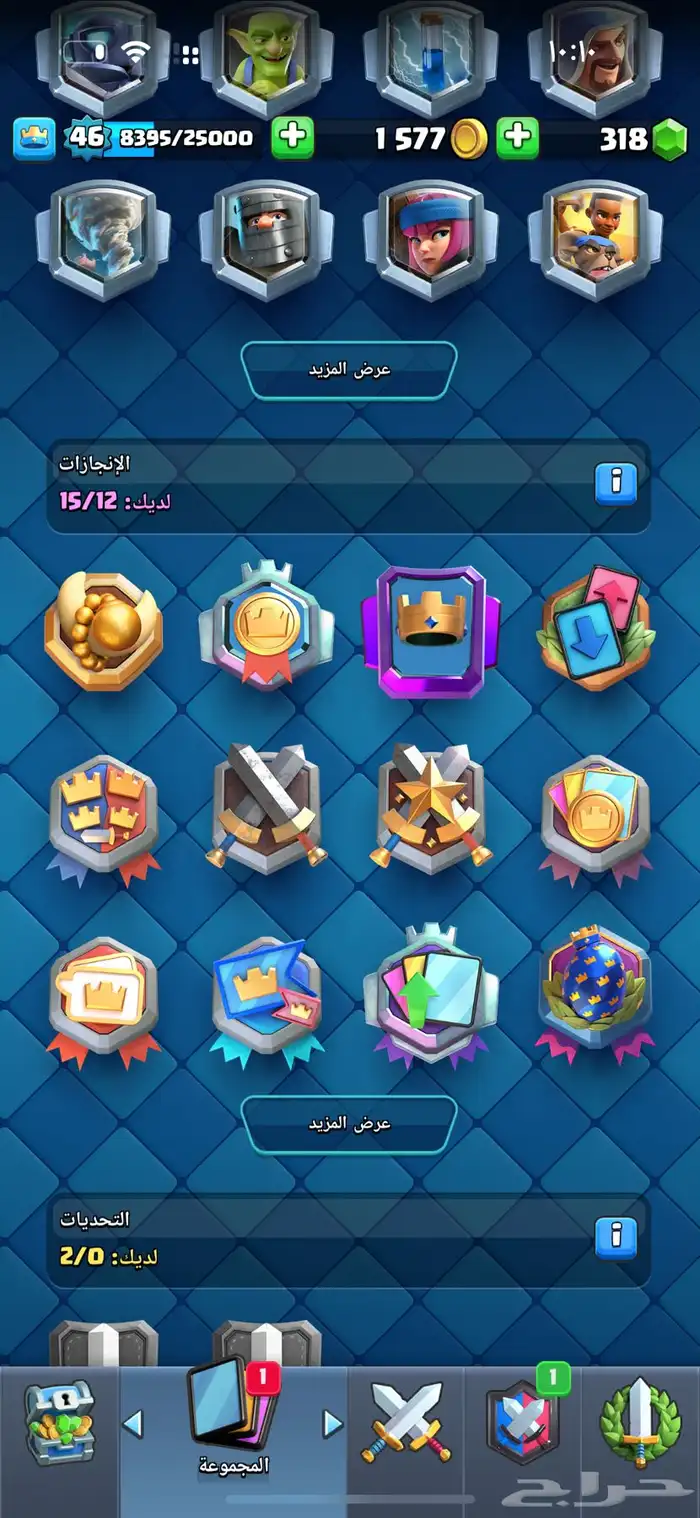Viewport: 700px width, 1518px height.
Task: Add more gold with the plus button
Action: click(x=518, y=138)
